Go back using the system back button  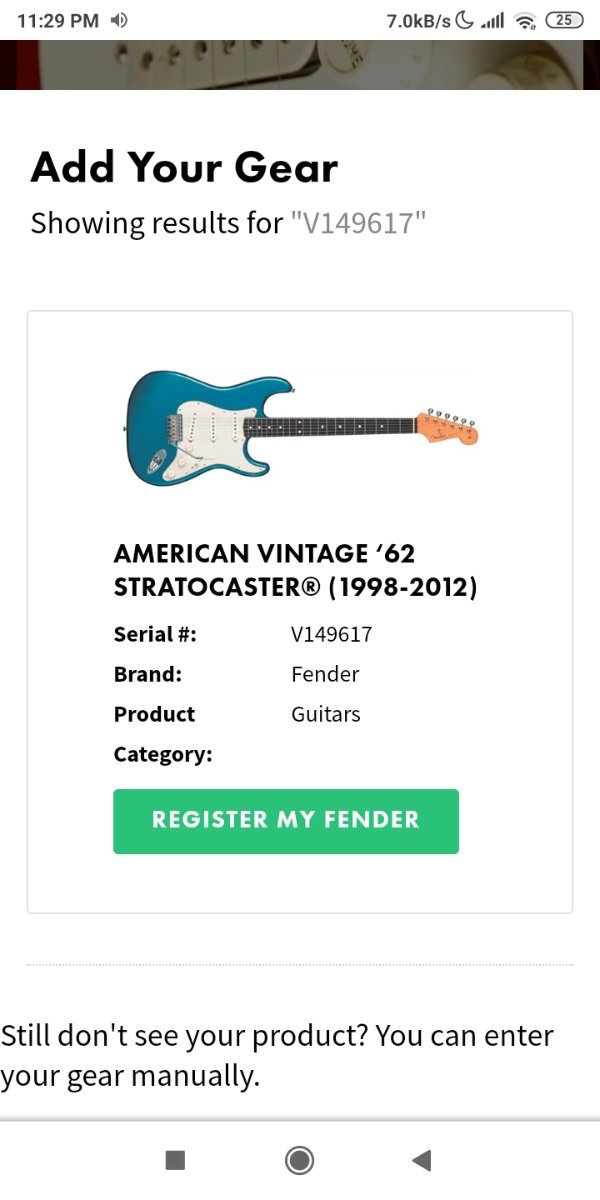click(x=422, y=1160)
